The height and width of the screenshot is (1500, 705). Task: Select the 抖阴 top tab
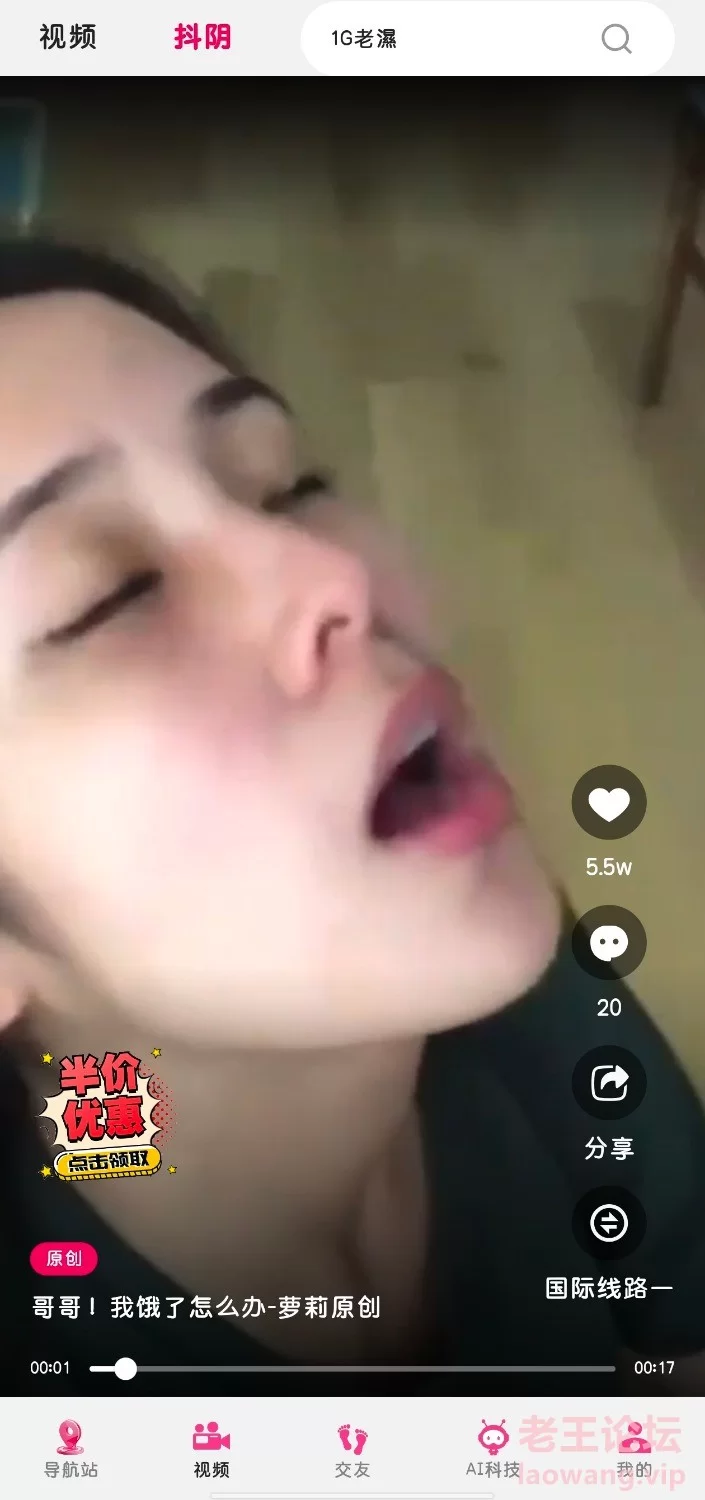tap(202, 38)
